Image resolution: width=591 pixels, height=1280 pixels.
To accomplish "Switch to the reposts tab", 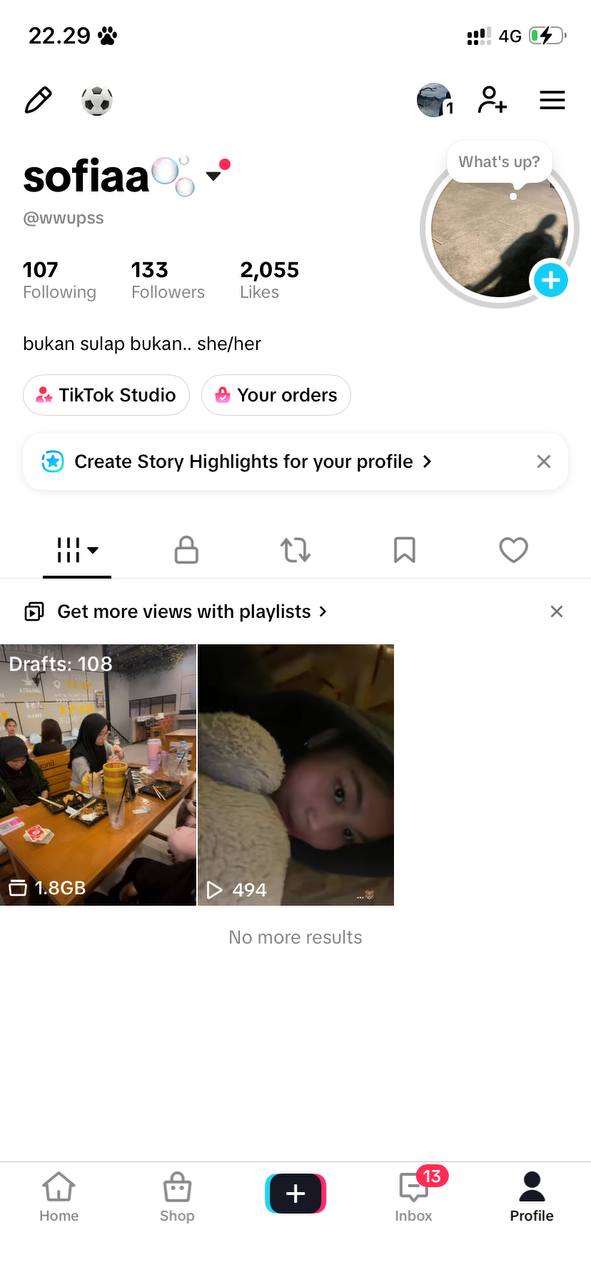I will (295, 549).
